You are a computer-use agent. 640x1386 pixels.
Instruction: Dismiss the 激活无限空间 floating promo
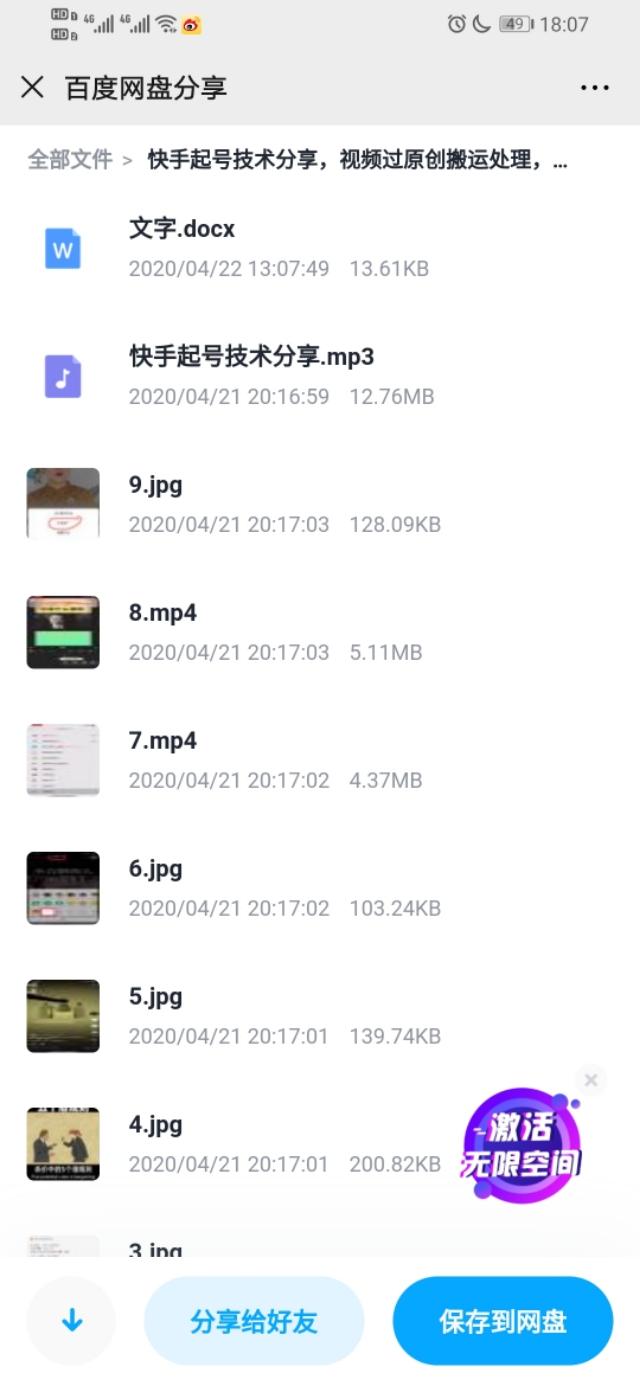(x=591, y=1080)
